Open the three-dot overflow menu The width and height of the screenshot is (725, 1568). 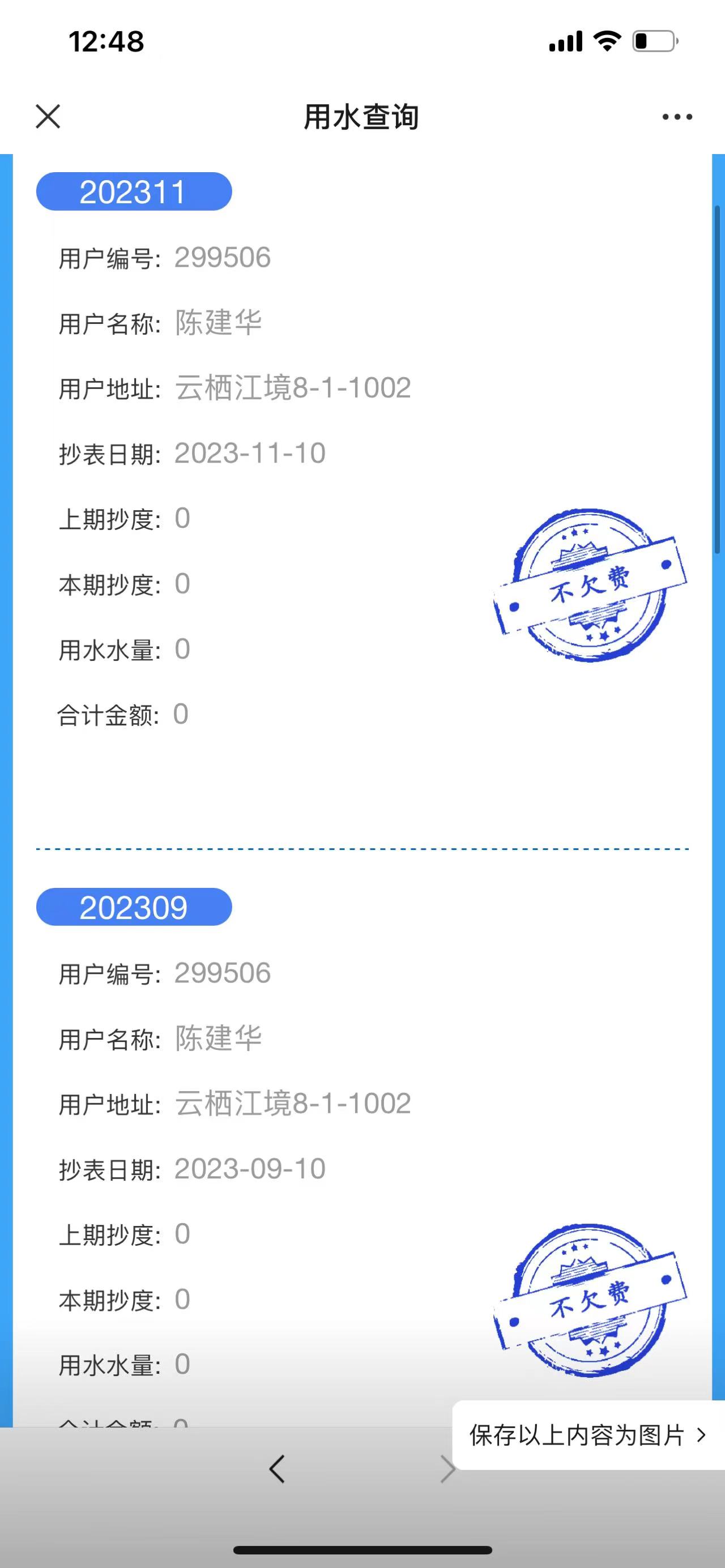tap(677, 117)
